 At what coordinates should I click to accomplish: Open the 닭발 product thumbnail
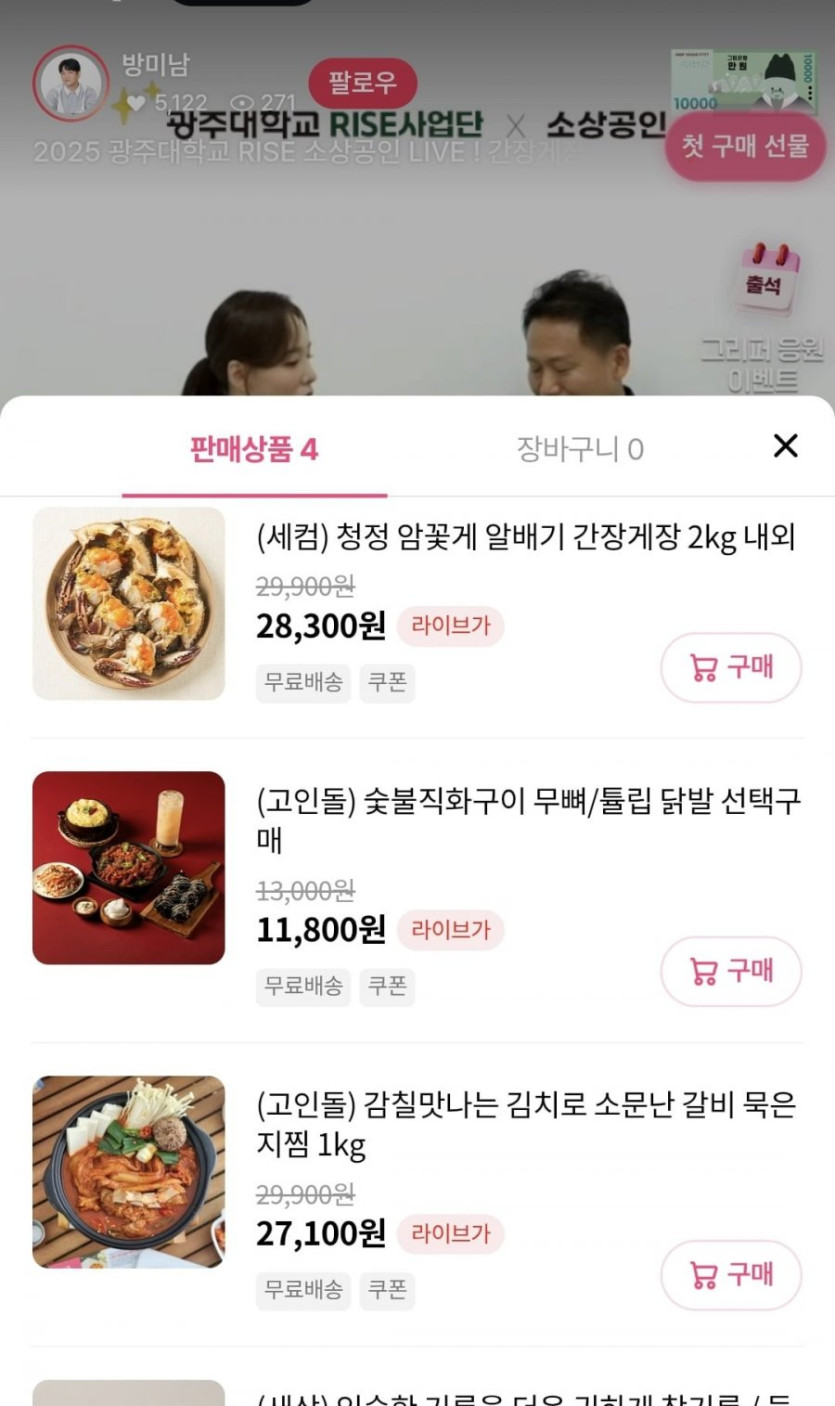coord(129,867)
